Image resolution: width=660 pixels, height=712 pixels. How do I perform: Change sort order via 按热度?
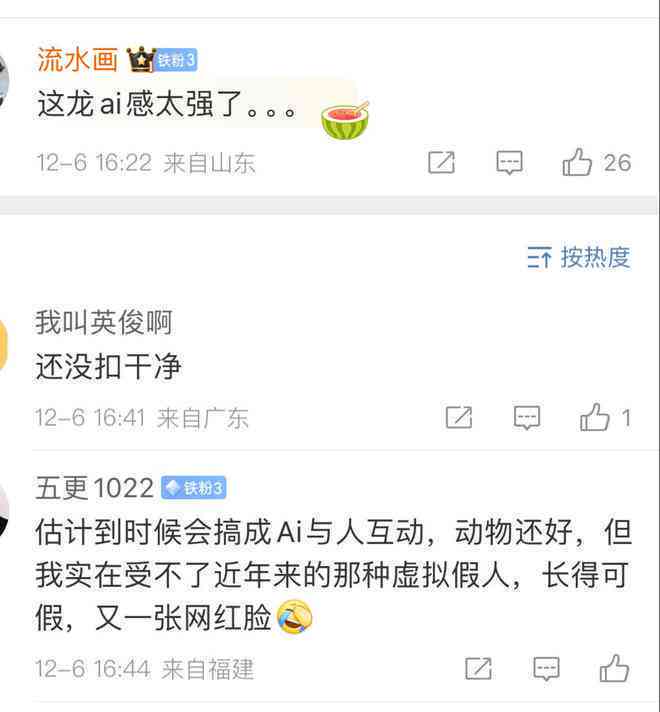click(579, 258)
